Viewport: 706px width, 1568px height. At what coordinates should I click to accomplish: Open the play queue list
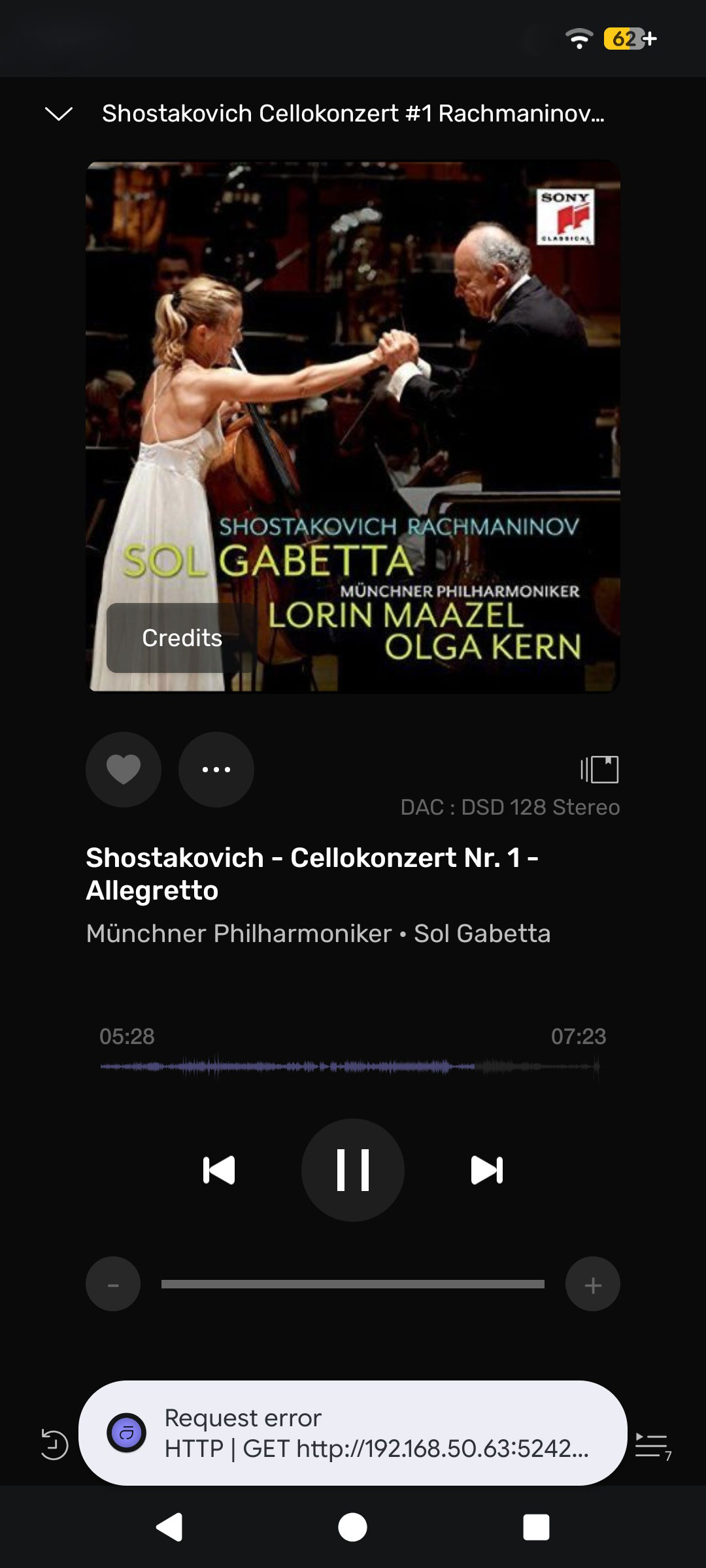[x=652, y=1445]
